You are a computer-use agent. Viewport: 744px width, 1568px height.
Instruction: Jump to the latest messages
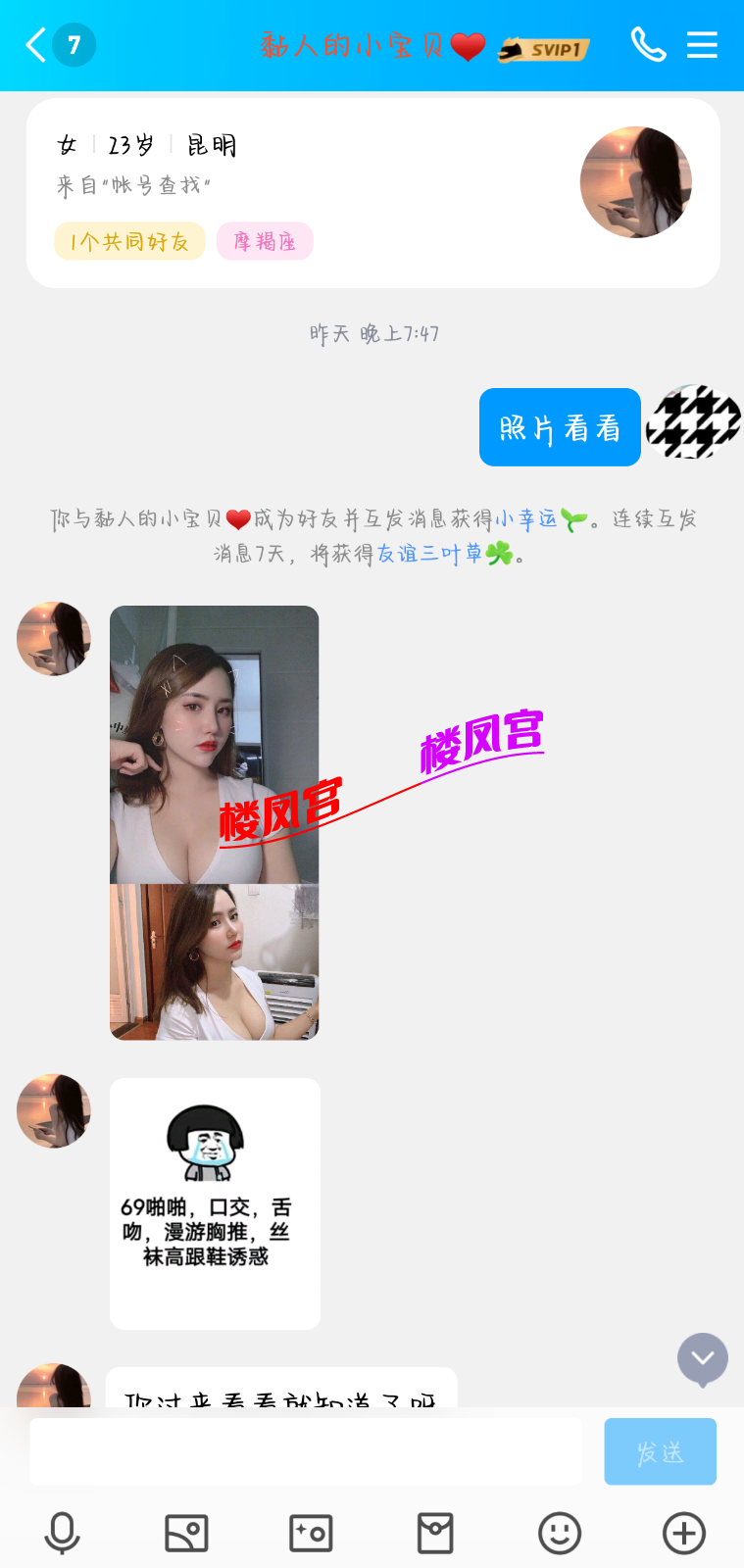702,1358
